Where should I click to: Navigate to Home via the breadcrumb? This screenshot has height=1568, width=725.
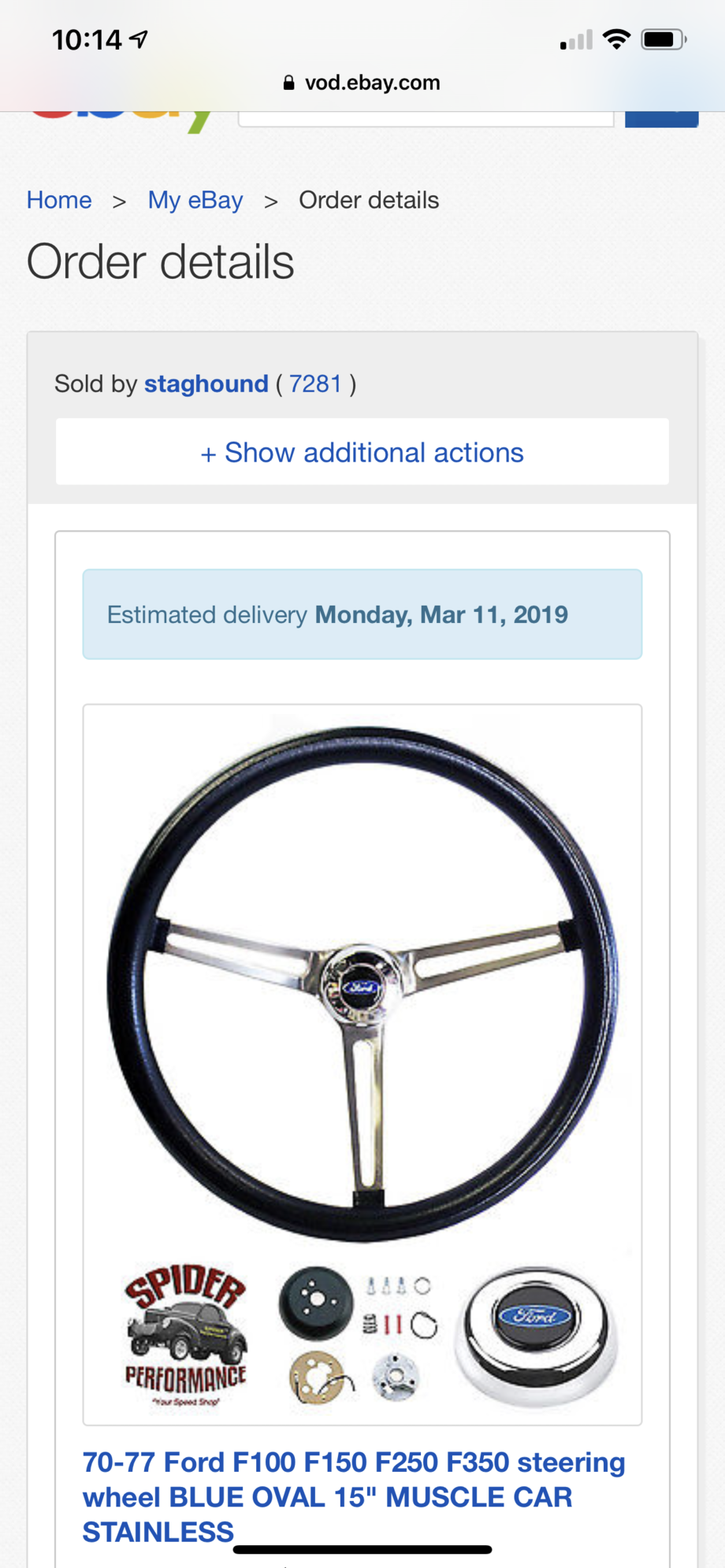point(59,200)
